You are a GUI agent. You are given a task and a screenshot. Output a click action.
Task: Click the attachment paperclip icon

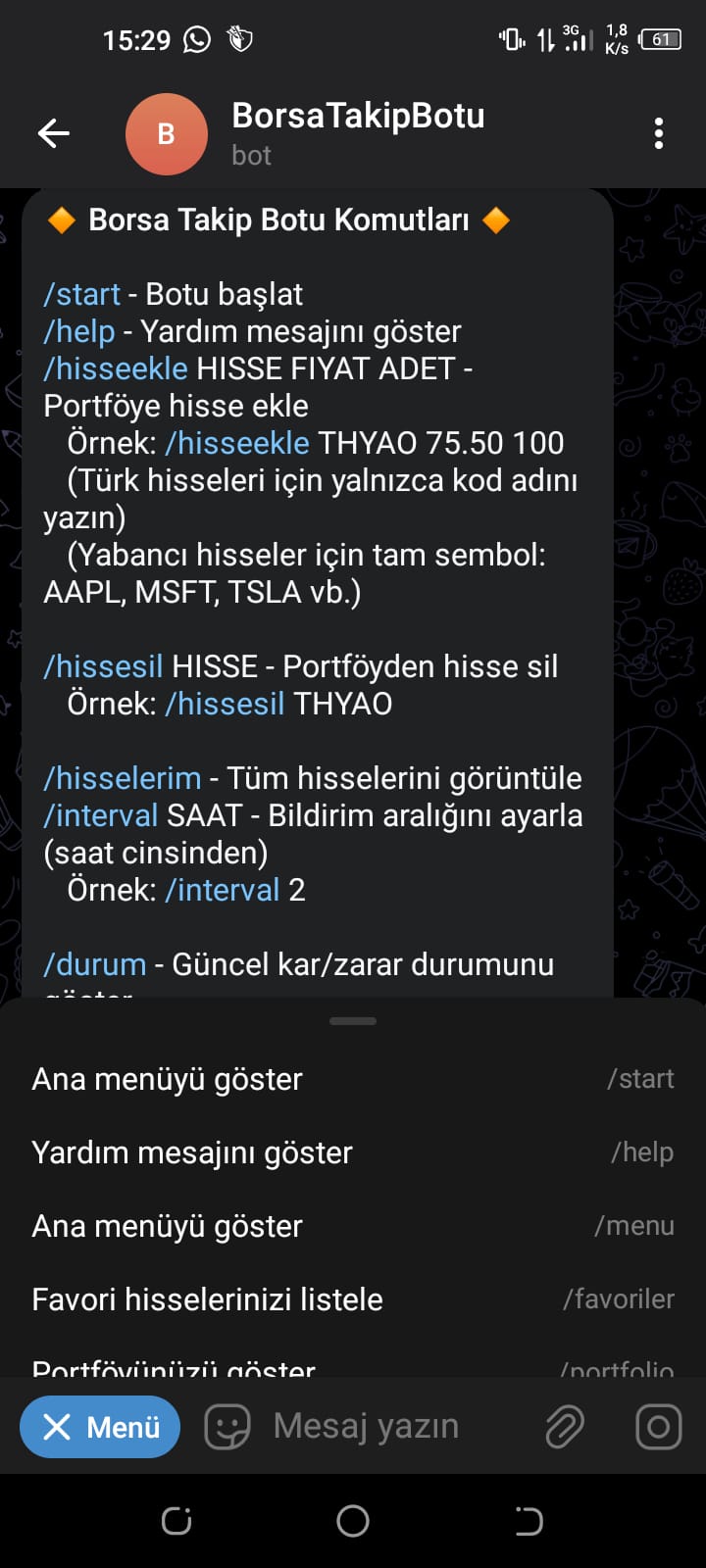pyautogui.click(x=563, y=1427)
